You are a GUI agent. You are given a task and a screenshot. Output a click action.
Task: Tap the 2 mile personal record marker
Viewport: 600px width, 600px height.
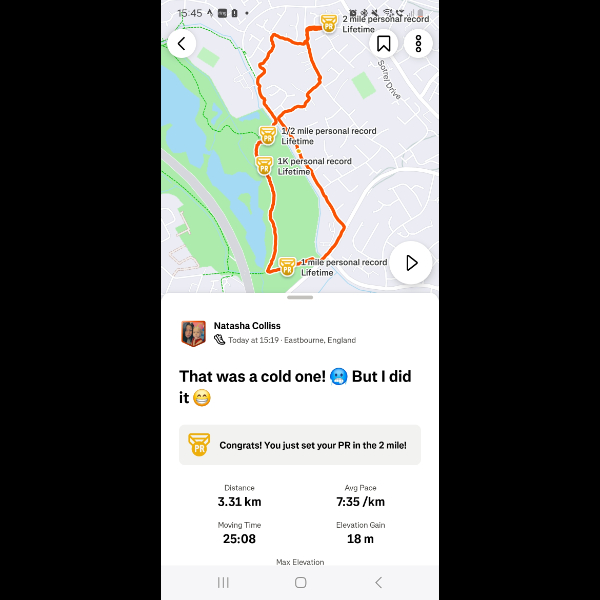pos(329,23)
